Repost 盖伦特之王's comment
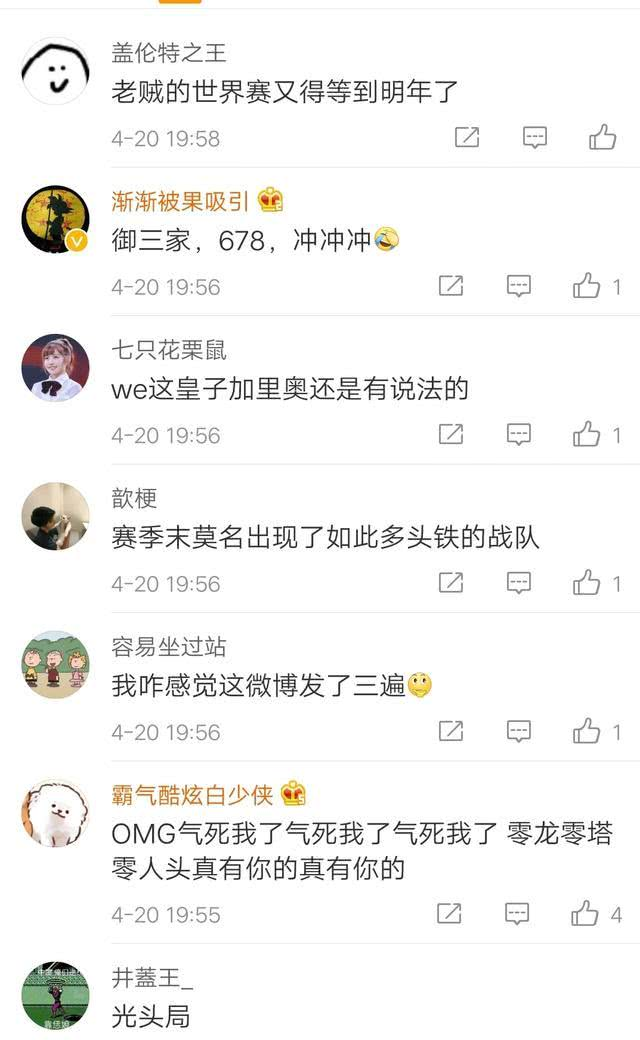The height and width of the screenshot is (1040, 640). [x=467, y=138]
